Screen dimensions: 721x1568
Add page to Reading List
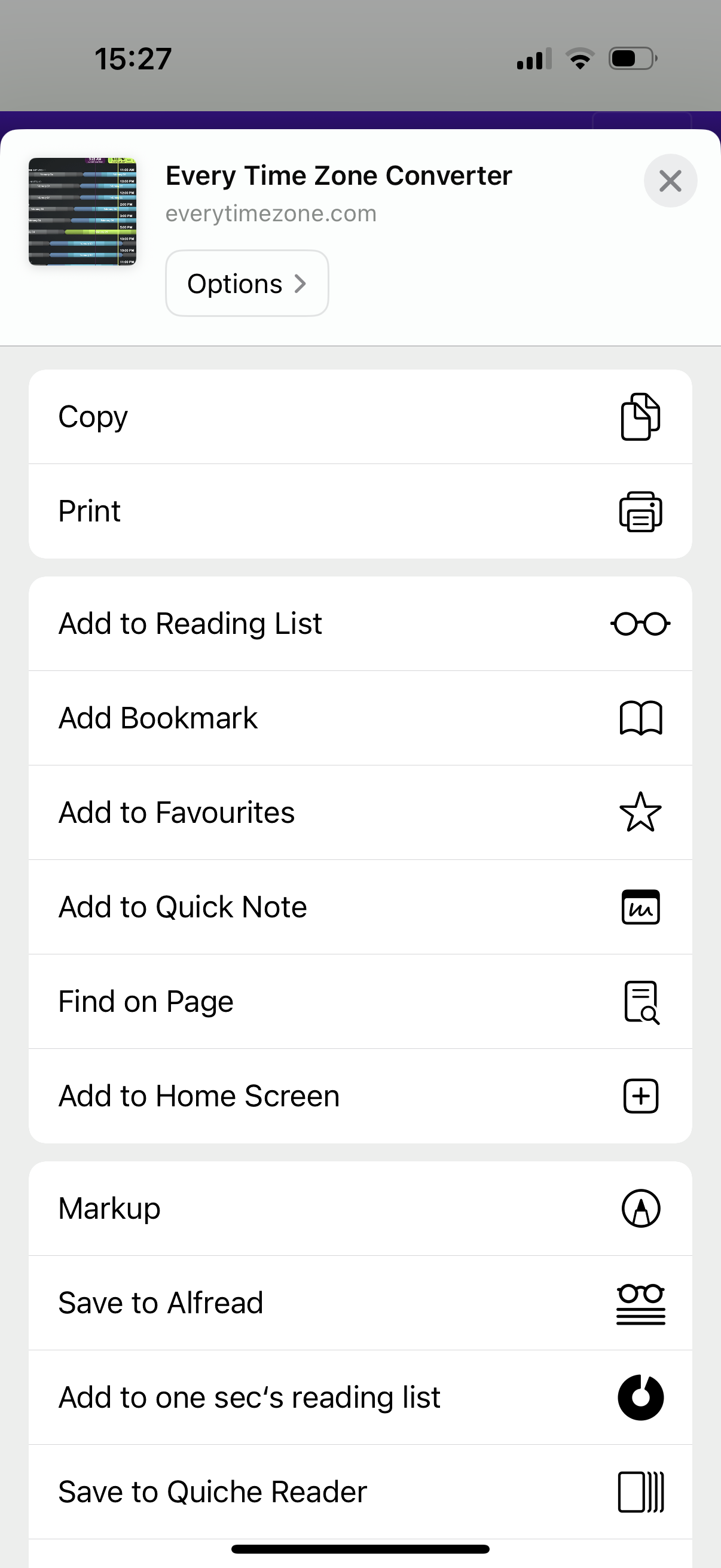point(360,624)
